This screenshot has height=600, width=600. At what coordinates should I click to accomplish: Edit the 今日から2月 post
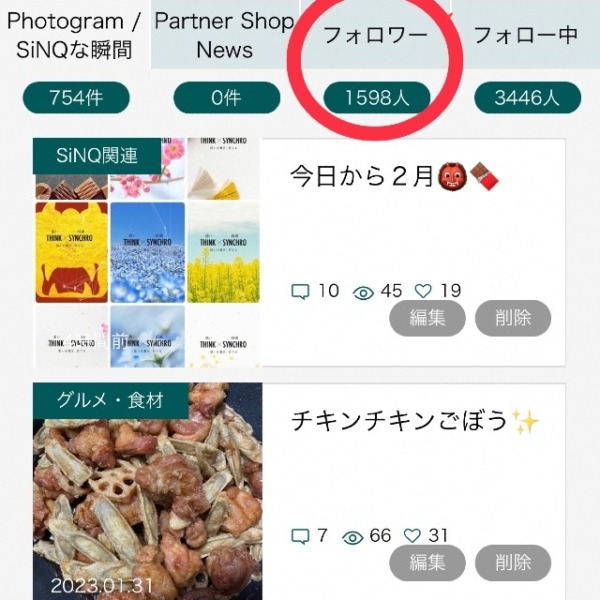(427, 318)
